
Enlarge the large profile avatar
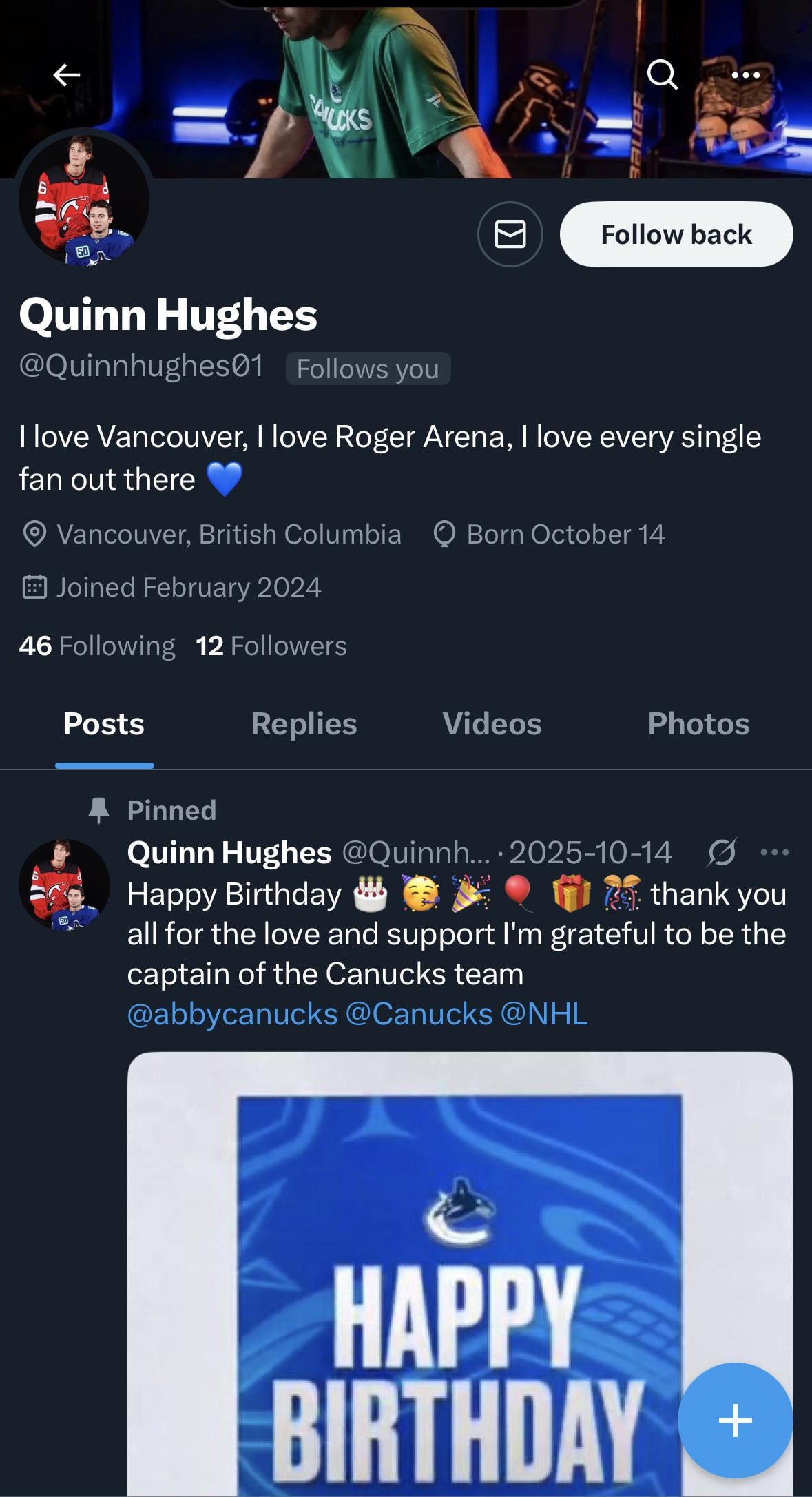click(84, 200)
